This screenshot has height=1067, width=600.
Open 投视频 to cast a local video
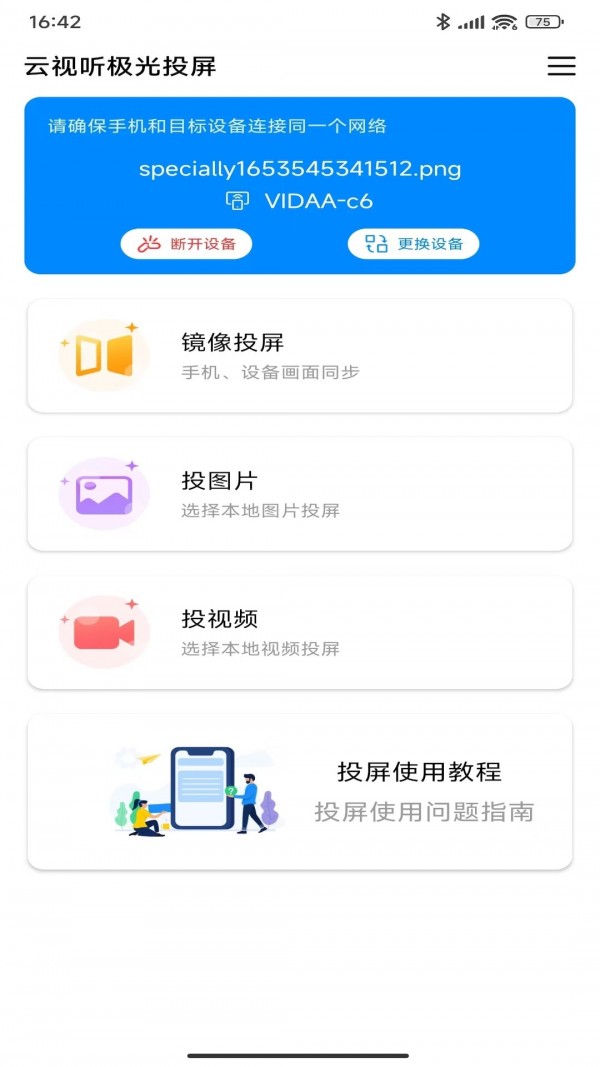(299, 632)
